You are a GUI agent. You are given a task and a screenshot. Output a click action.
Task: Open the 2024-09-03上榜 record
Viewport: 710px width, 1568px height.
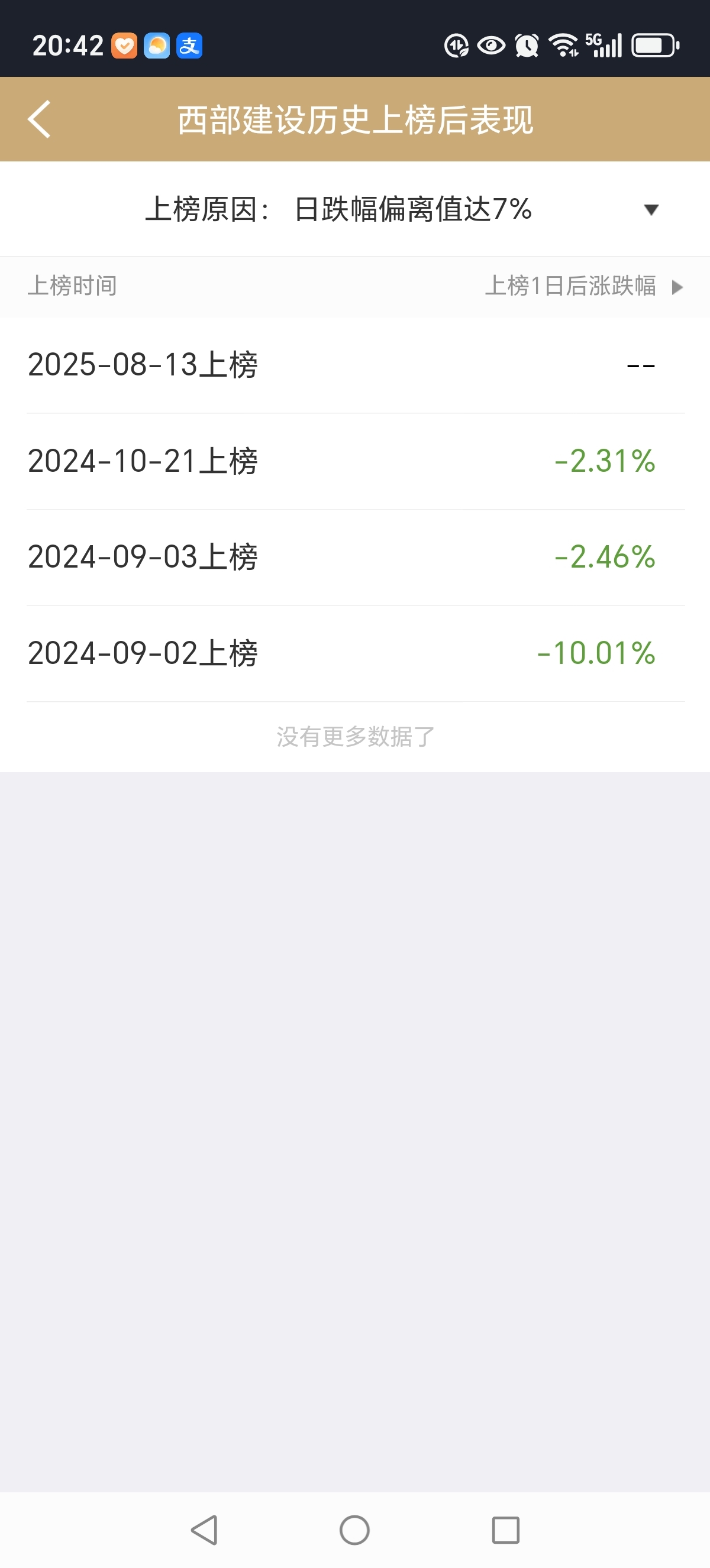(x=355, y=558)
